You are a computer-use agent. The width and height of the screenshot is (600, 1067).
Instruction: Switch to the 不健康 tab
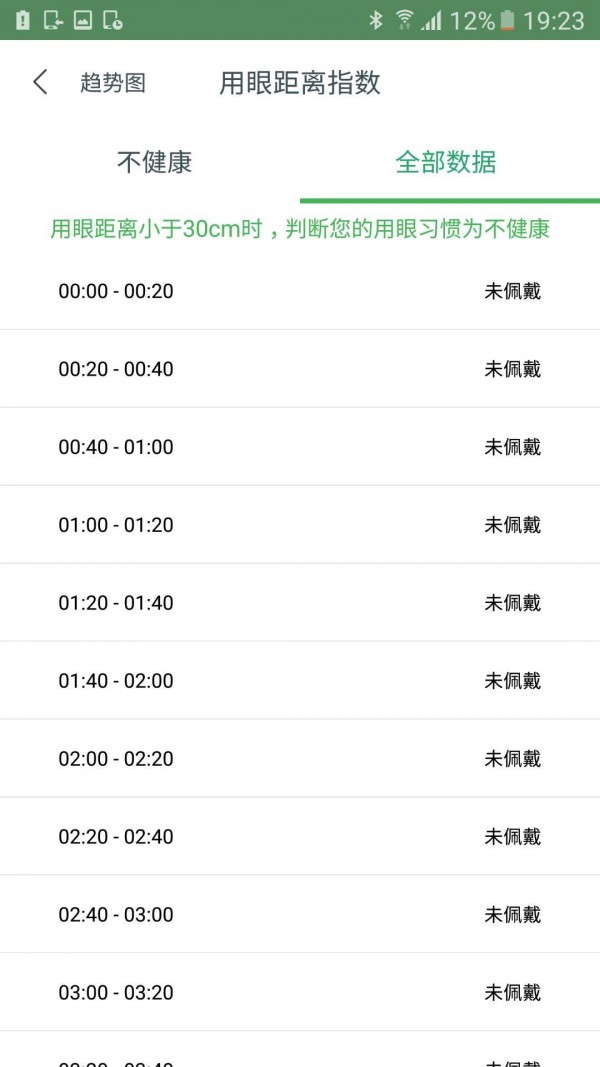tap(154, 162)
